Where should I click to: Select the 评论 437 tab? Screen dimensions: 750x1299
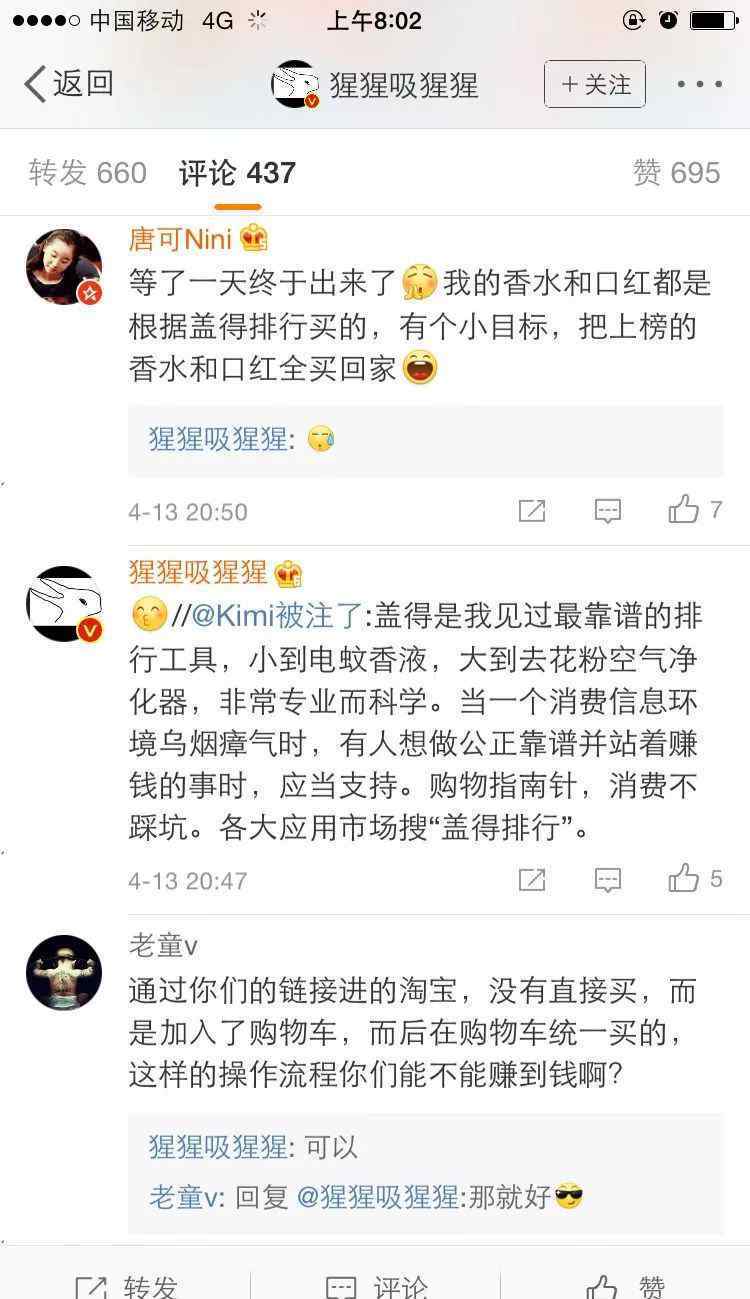[237, 173]
